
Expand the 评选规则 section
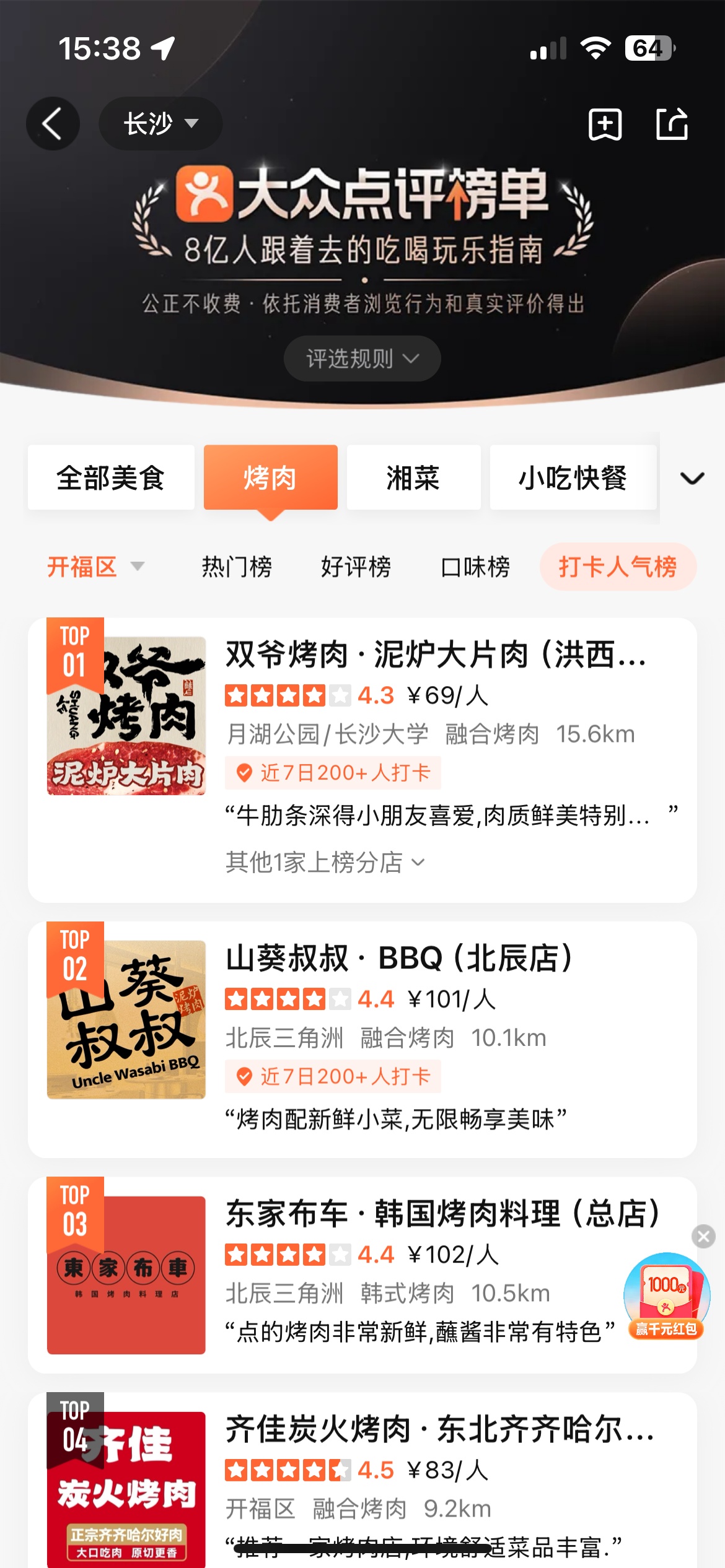click(362, 358)
